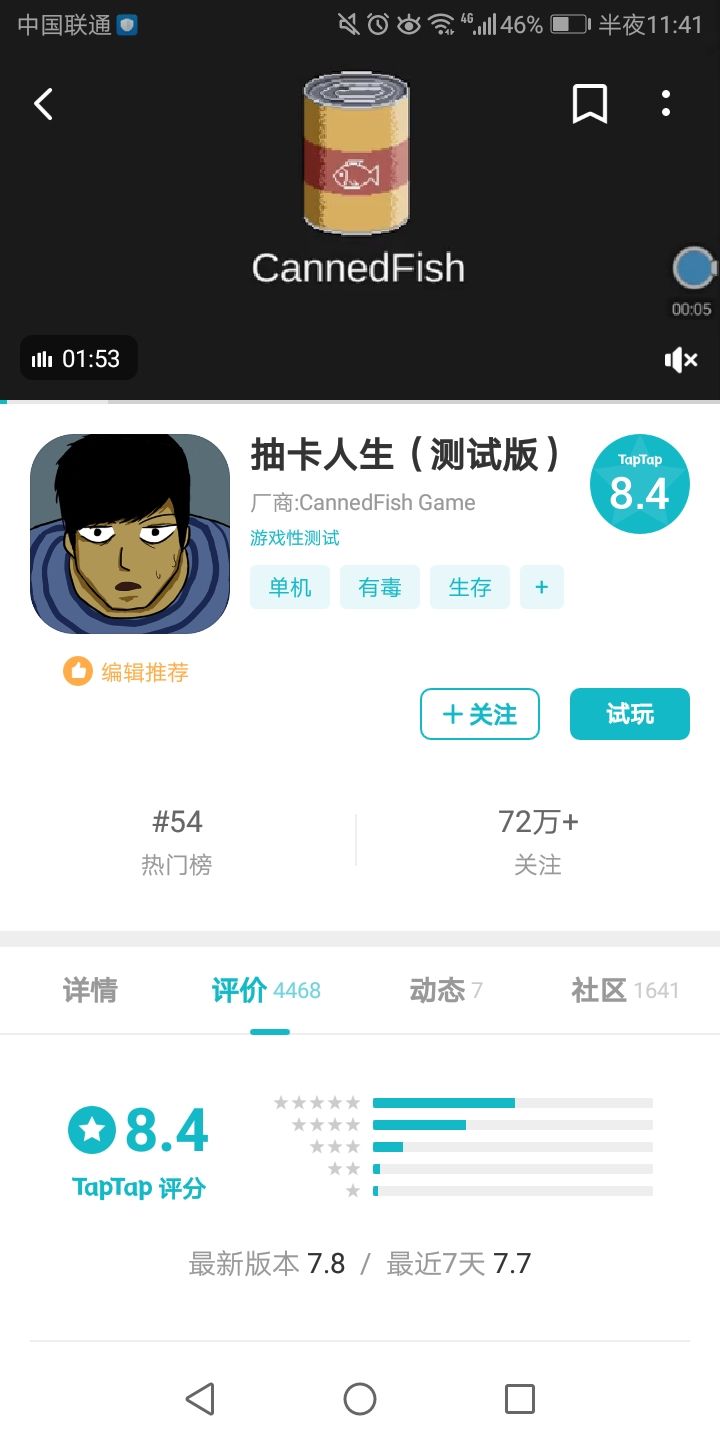Image resolution: width=720 pixels, height=1440 pixels.
Task: Toggle follow with the +关注 button
Action: click(x=480, y=714)
